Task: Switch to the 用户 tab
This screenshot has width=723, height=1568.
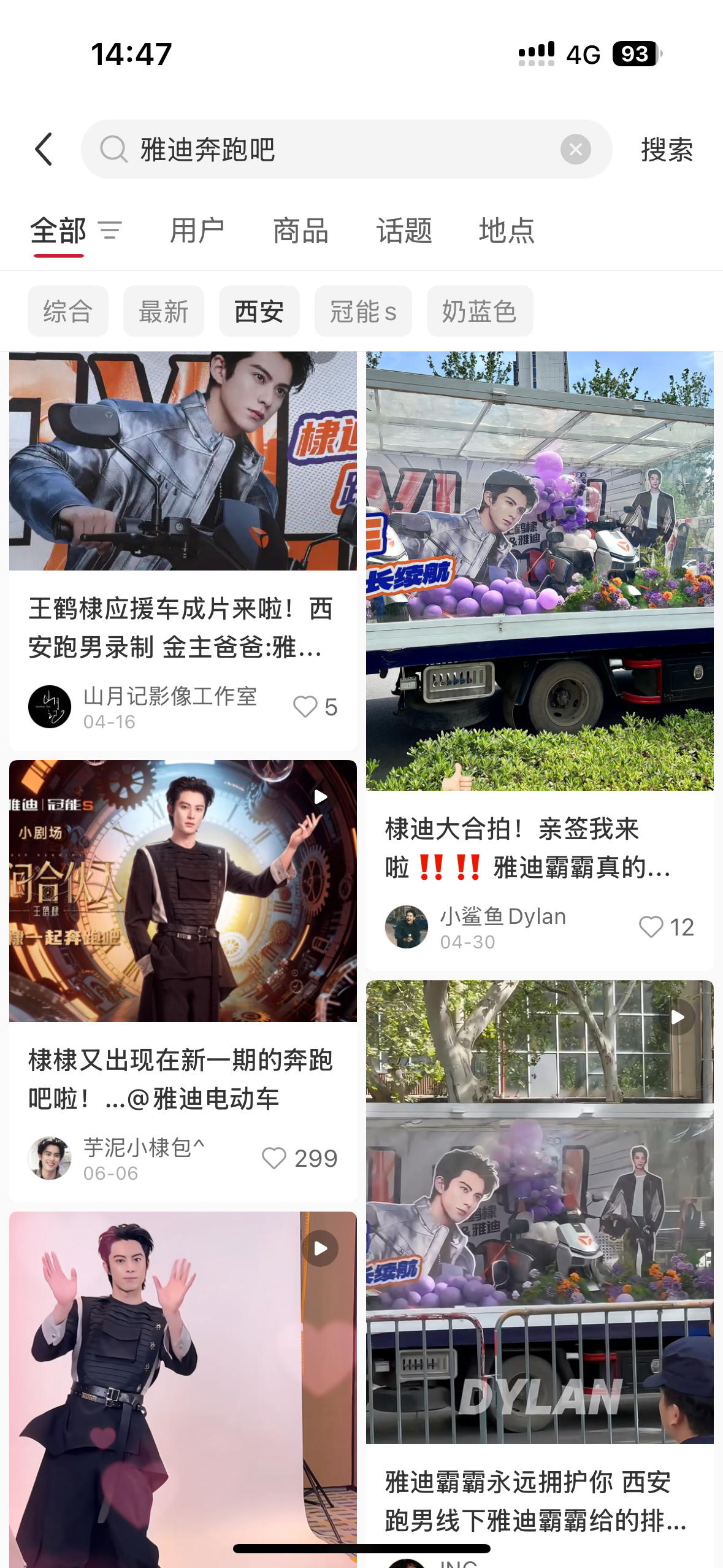Action: [x=197, y=231]
